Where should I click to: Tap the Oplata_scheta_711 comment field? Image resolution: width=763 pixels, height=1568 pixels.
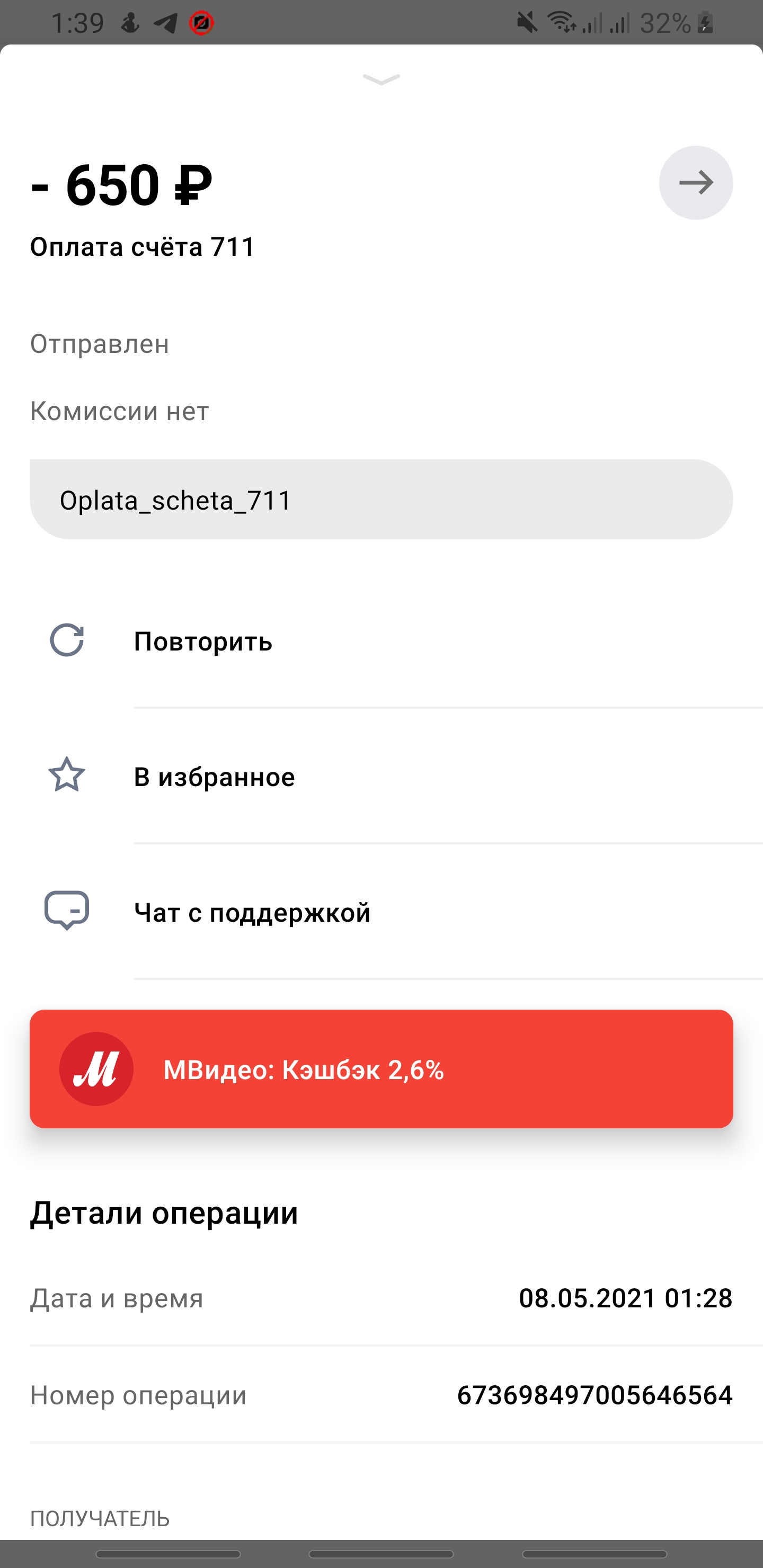tap(381, 499)
